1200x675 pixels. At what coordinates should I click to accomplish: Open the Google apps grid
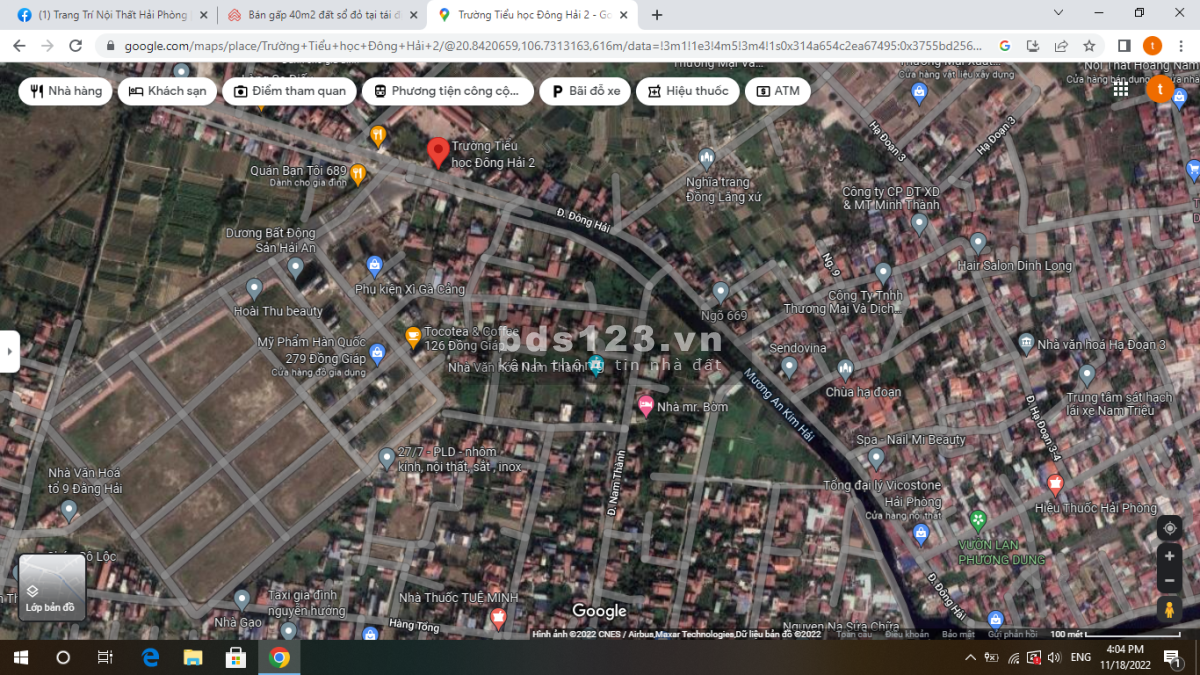tap(1121, 89)
